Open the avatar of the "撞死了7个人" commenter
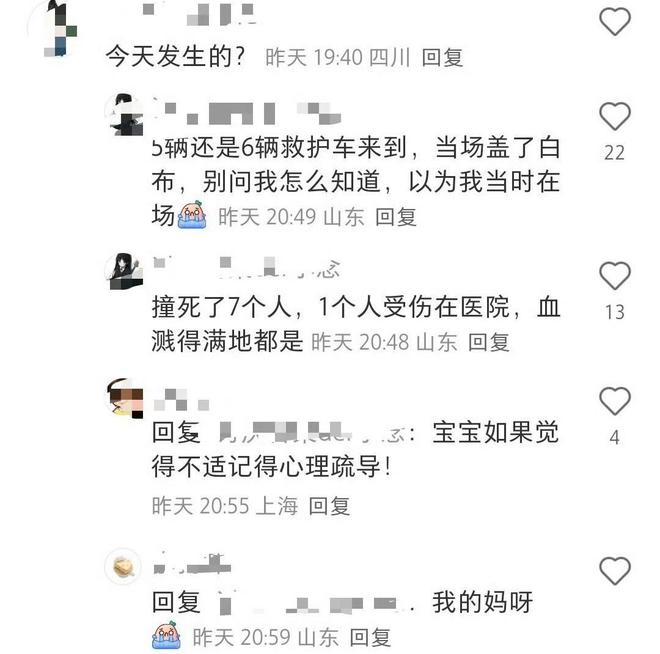The height and width of the screenshot is (654, 660). coord(124,273)
